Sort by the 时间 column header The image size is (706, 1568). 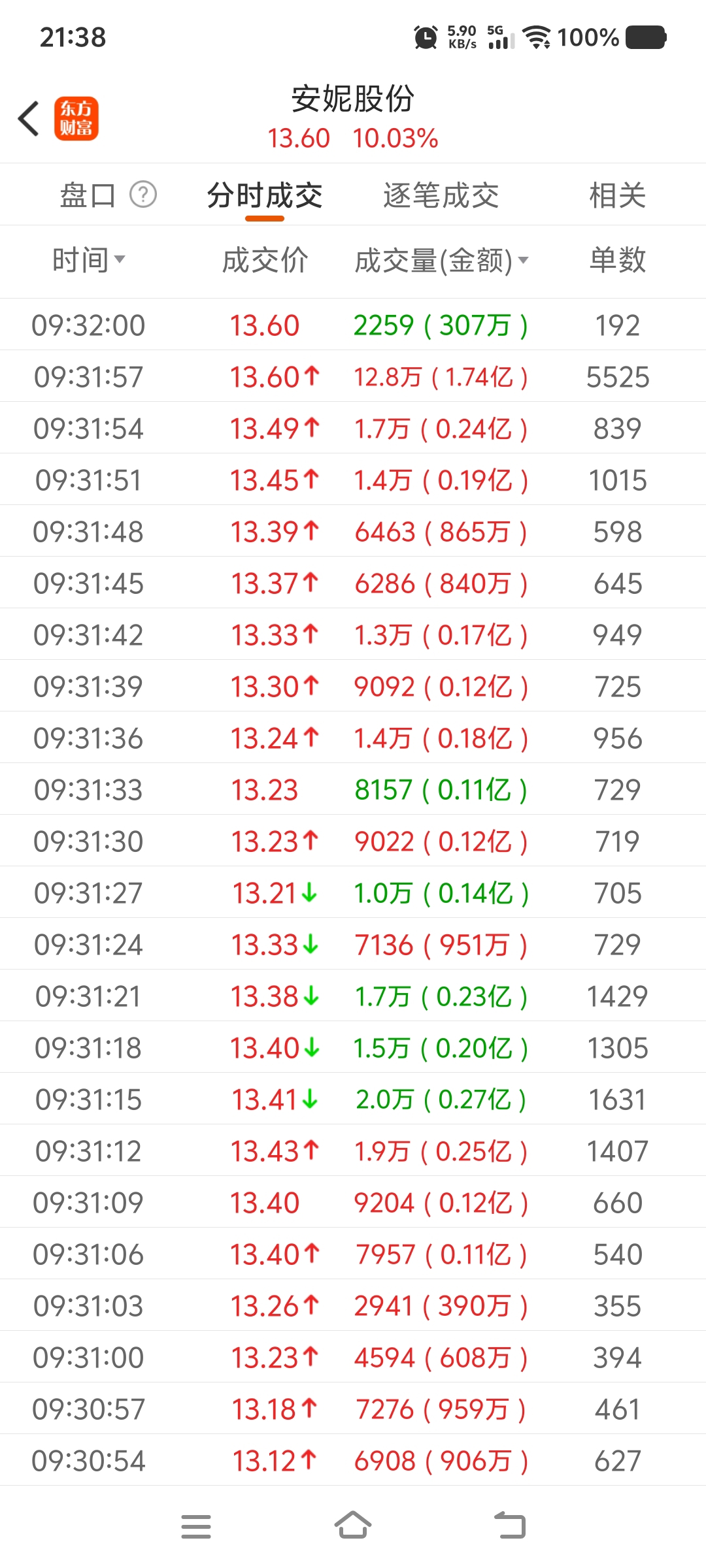(88, 260)
